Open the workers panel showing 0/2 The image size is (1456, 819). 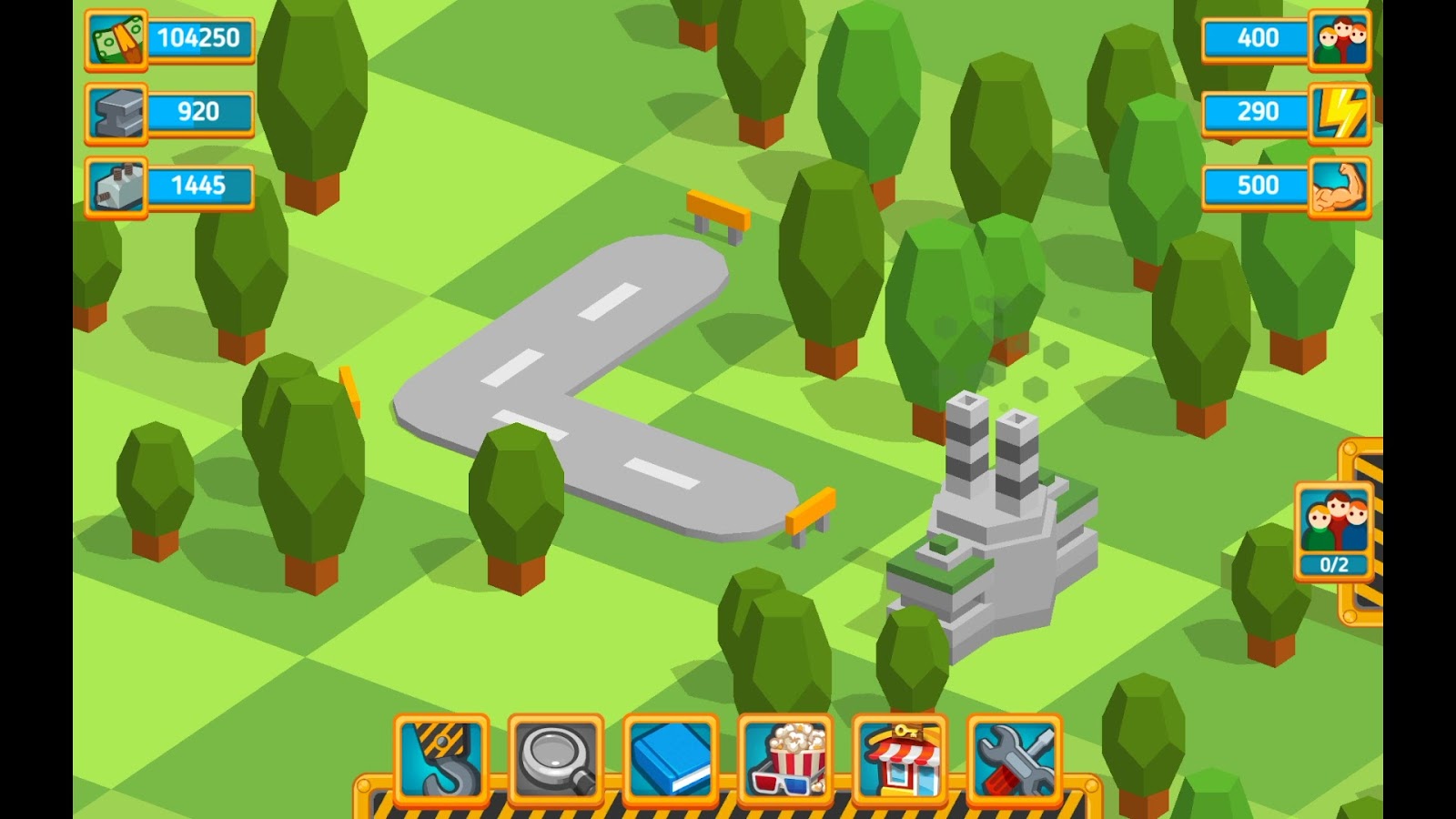pyautogui.click(x=1334, y=531)
